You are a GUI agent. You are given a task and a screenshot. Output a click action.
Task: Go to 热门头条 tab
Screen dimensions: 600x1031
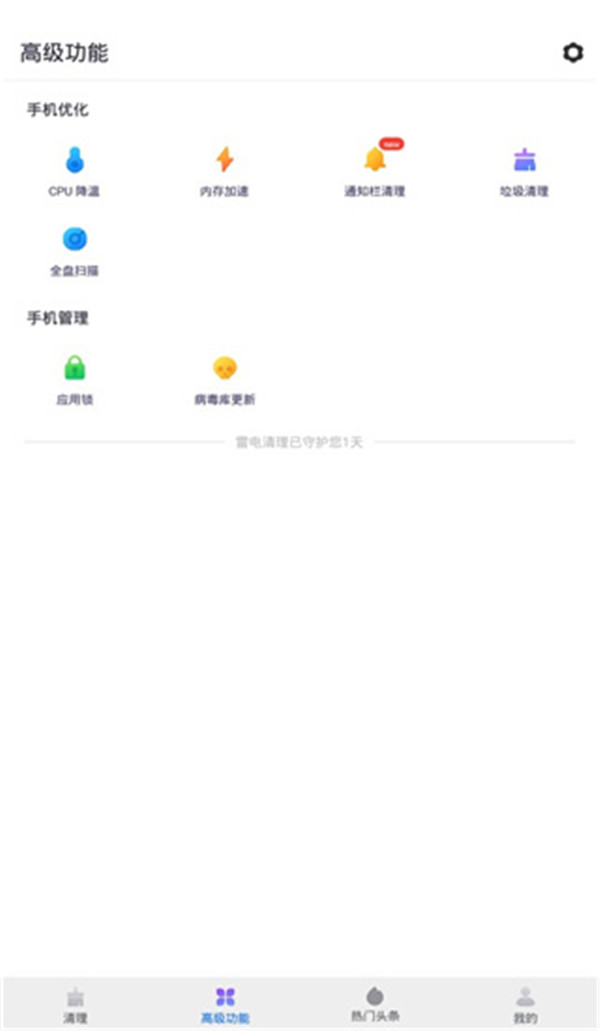point(375,1004)
